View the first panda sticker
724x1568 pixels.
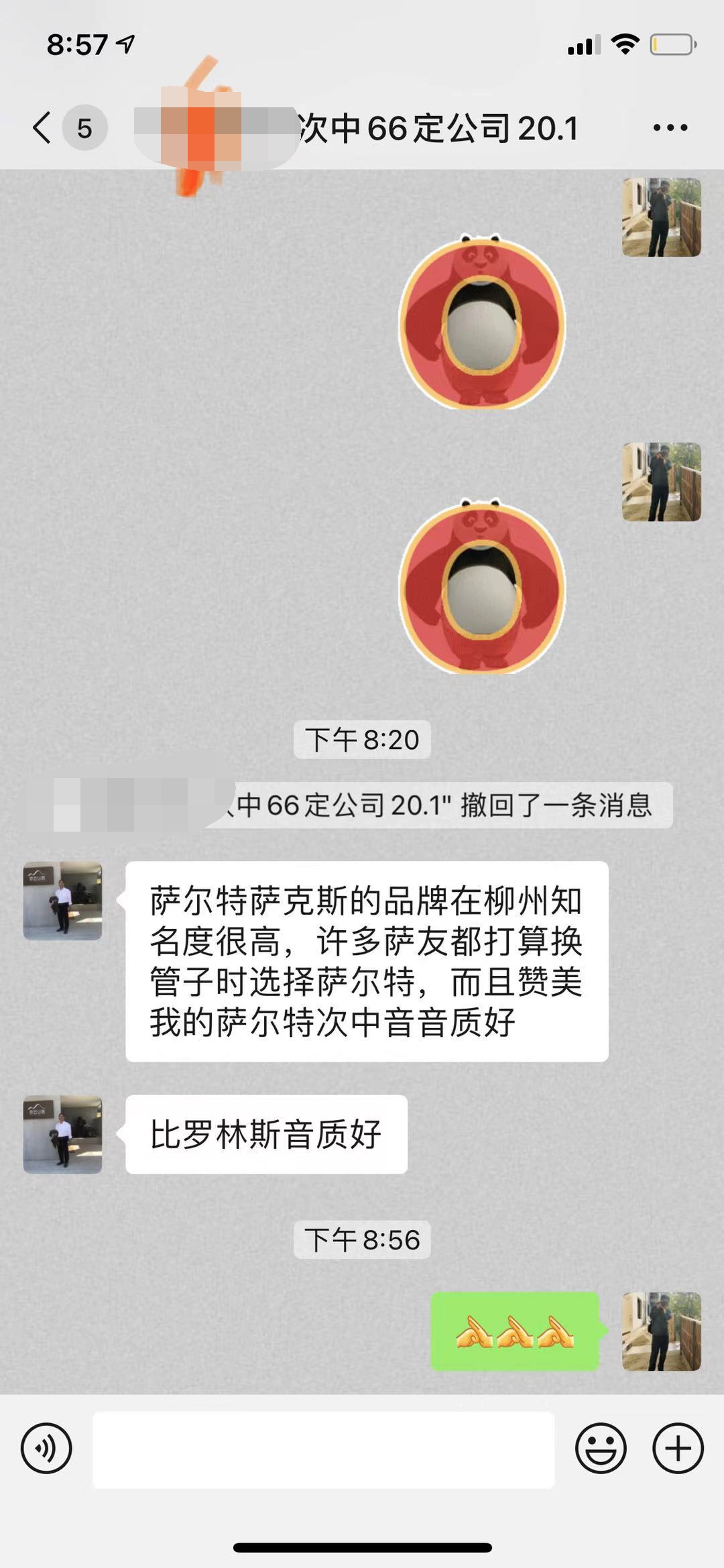tap(482, 323)
